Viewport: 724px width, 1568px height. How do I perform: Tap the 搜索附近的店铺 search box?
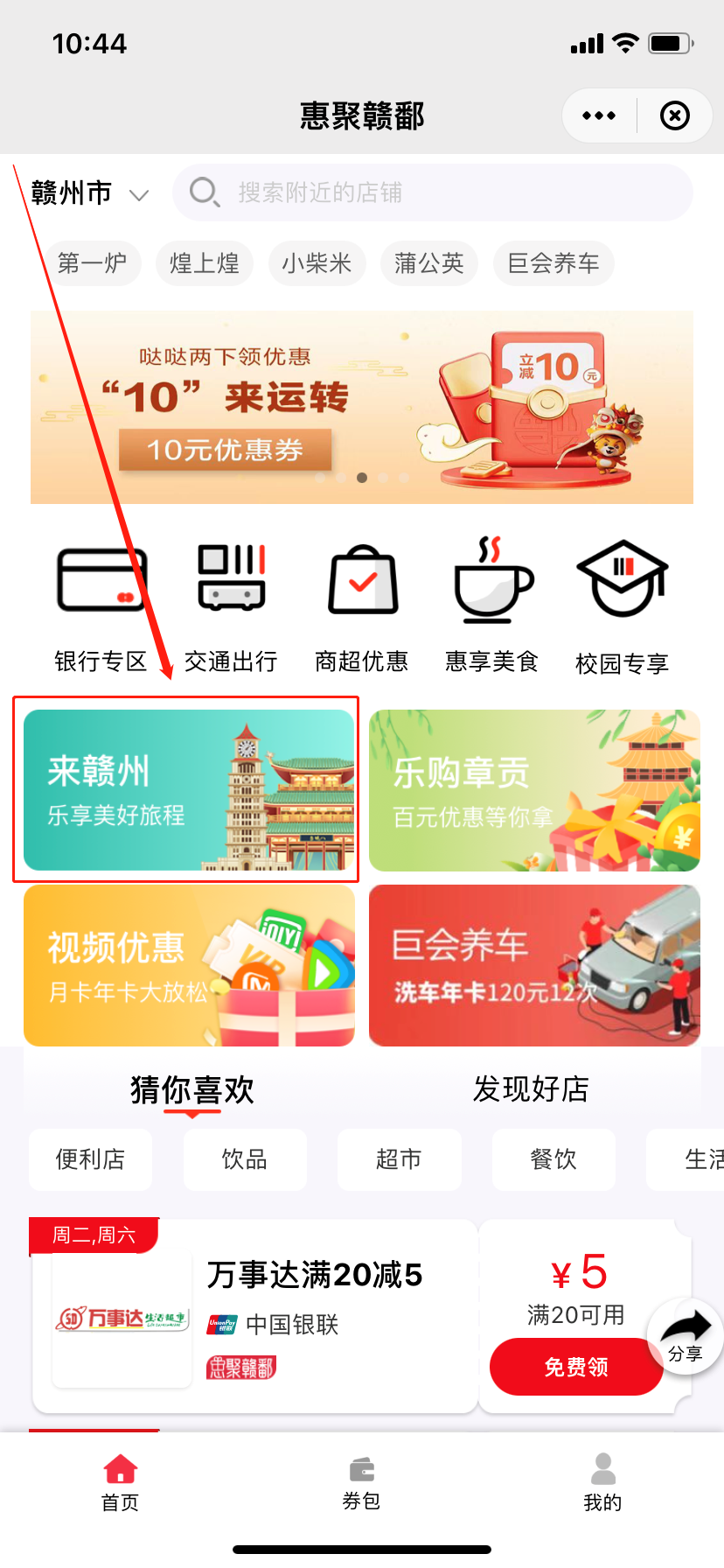(433, 192)
